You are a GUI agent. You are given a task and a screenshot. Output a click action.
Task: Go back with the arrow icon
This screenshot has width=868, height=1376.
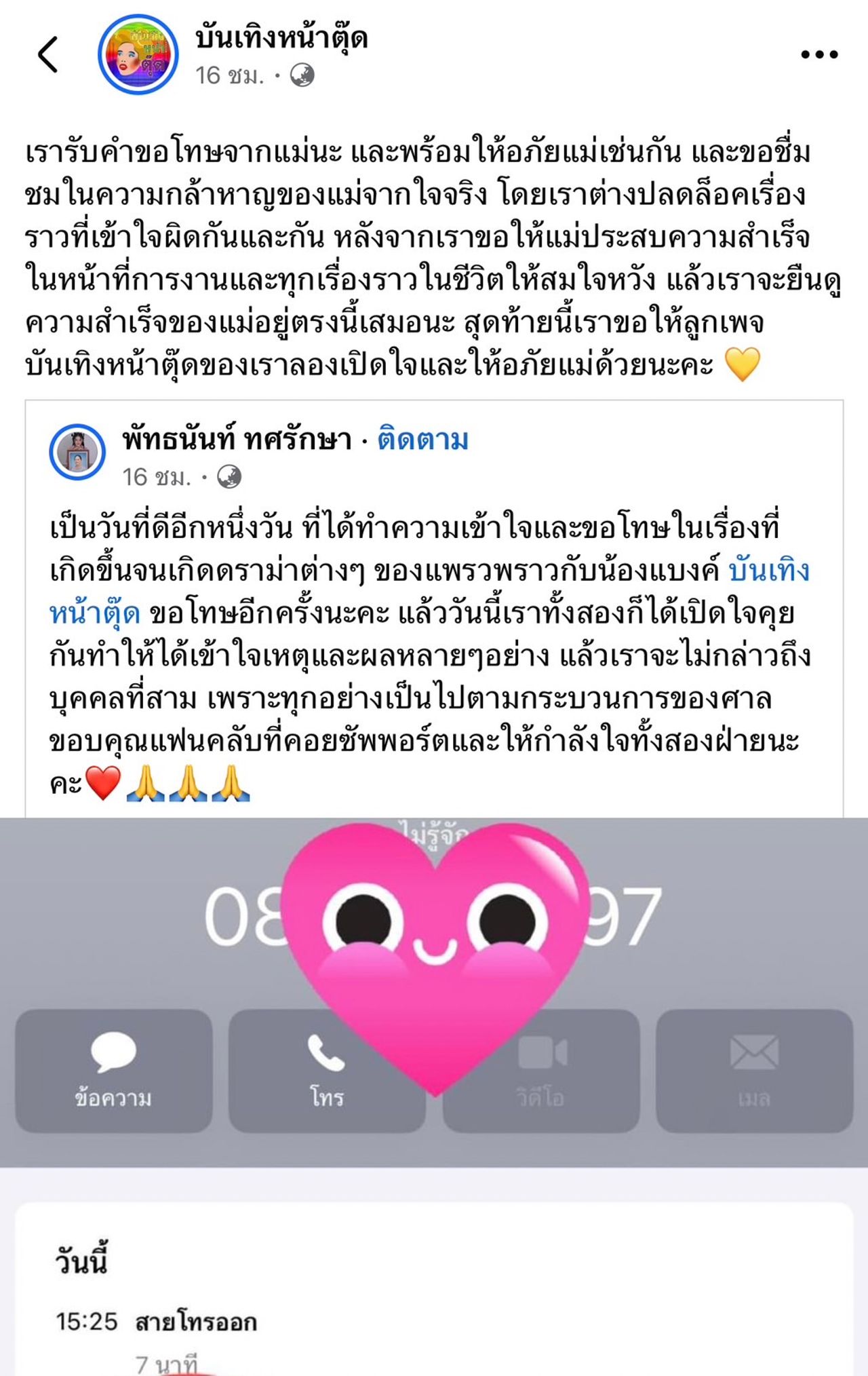point(48,54)
